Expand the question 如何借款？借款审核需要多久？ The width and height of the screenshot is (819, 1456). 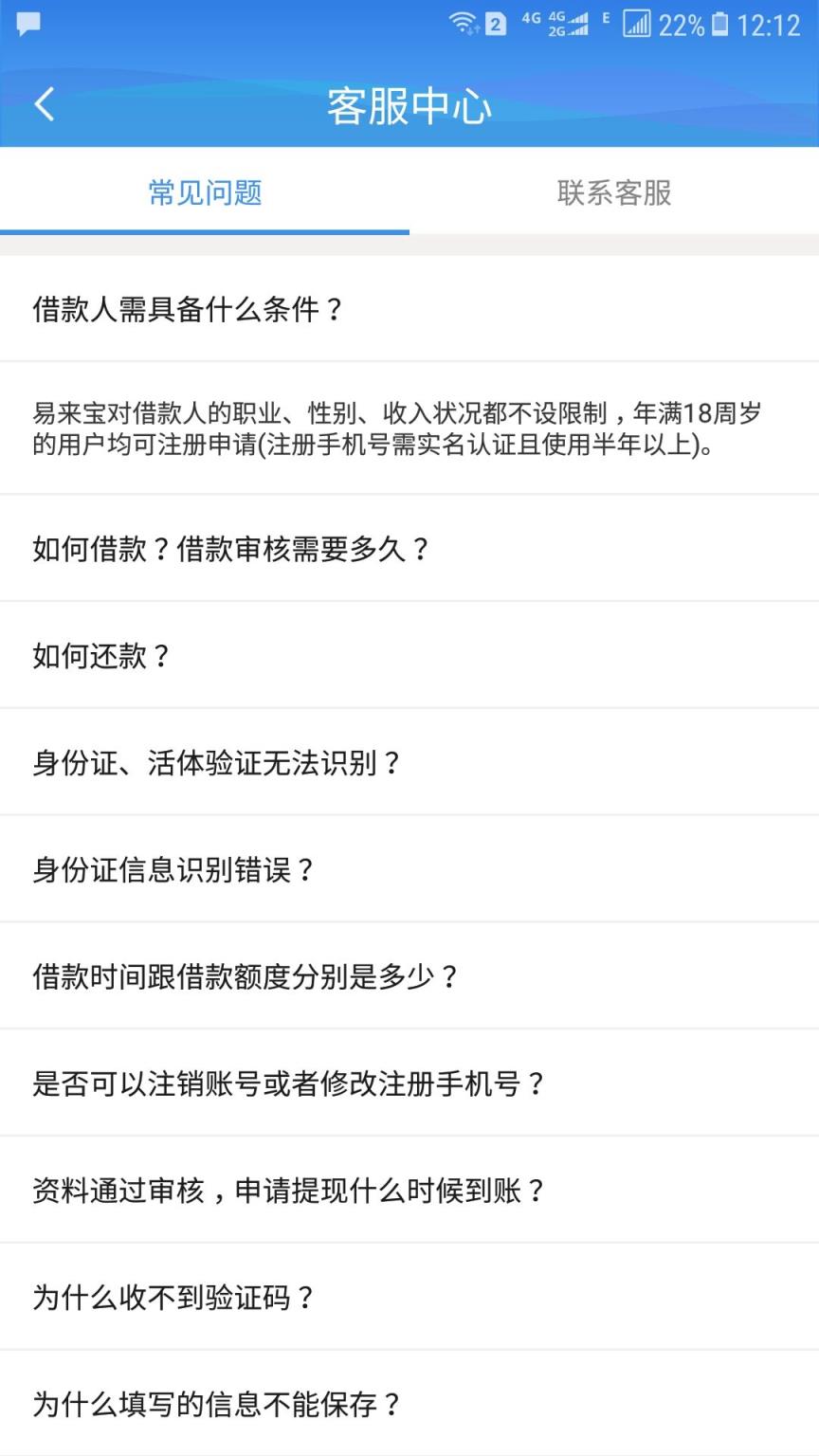pos(230,548)
